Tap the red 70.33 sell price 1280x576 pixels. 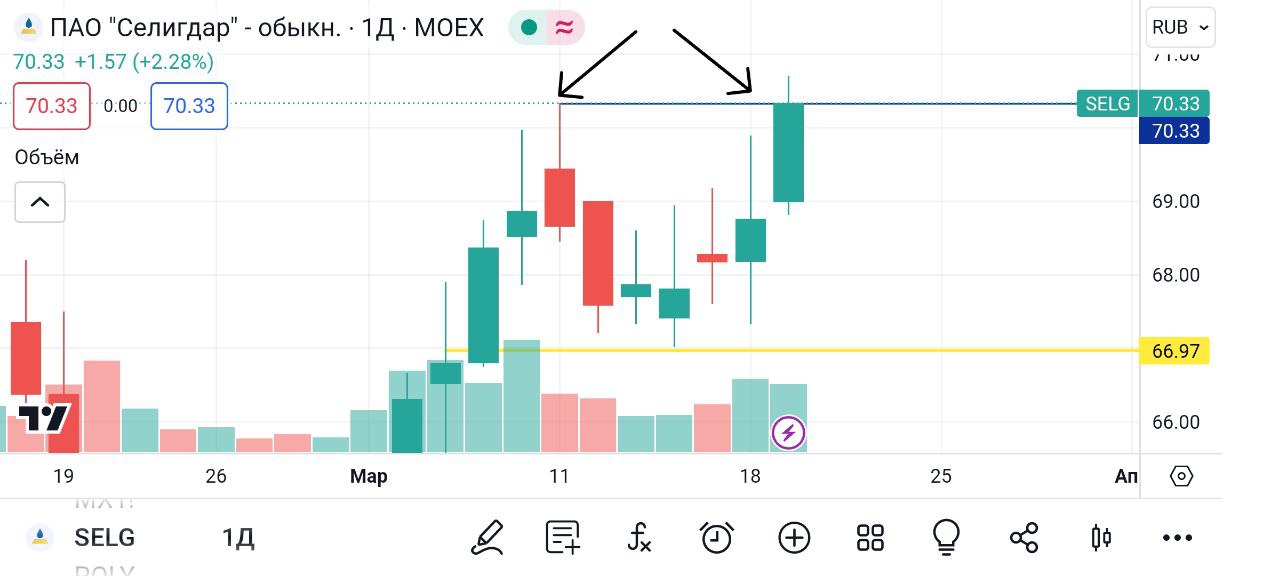(52, 106)
